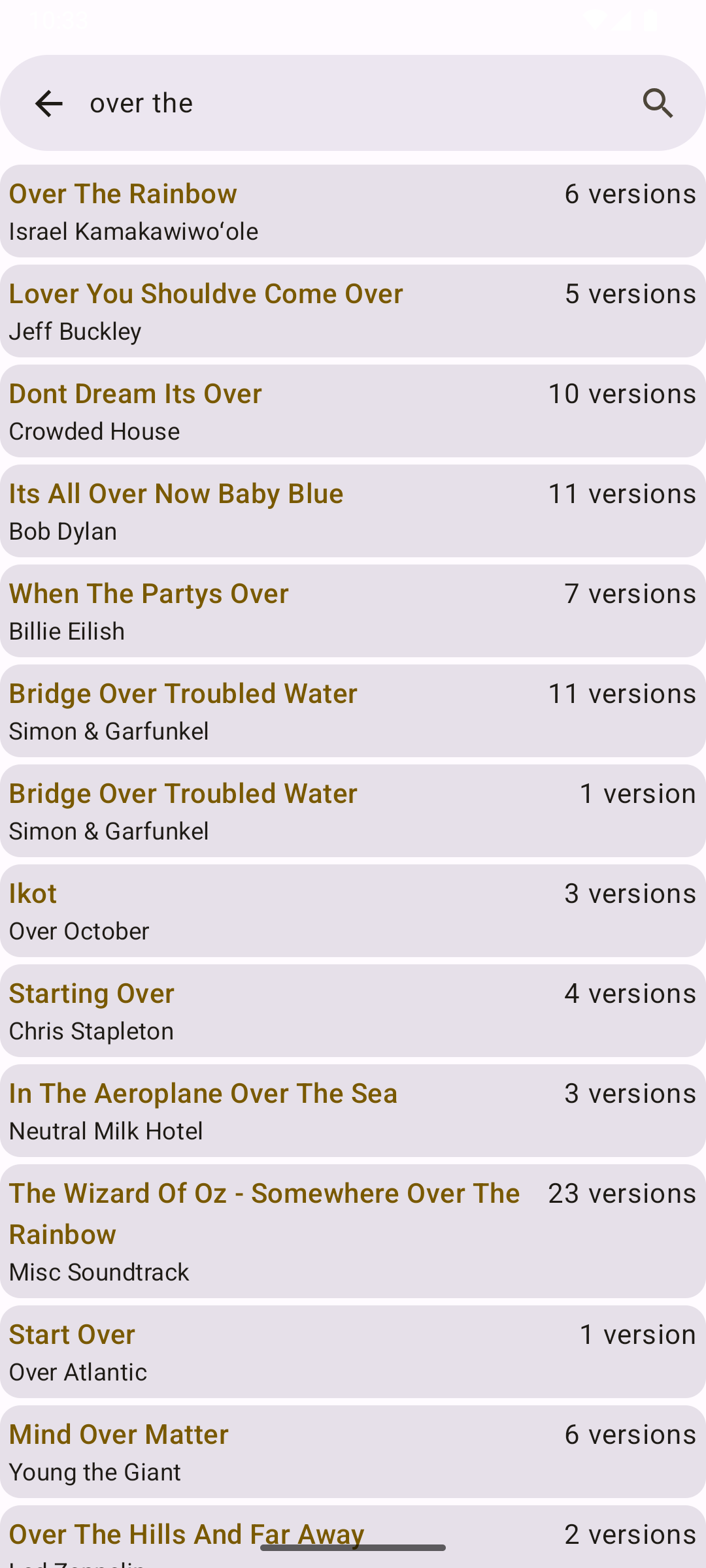Open Mind Over Matter by Young the Giant
Viewport: 706px width, 1568px height.
click(353, 1452)
